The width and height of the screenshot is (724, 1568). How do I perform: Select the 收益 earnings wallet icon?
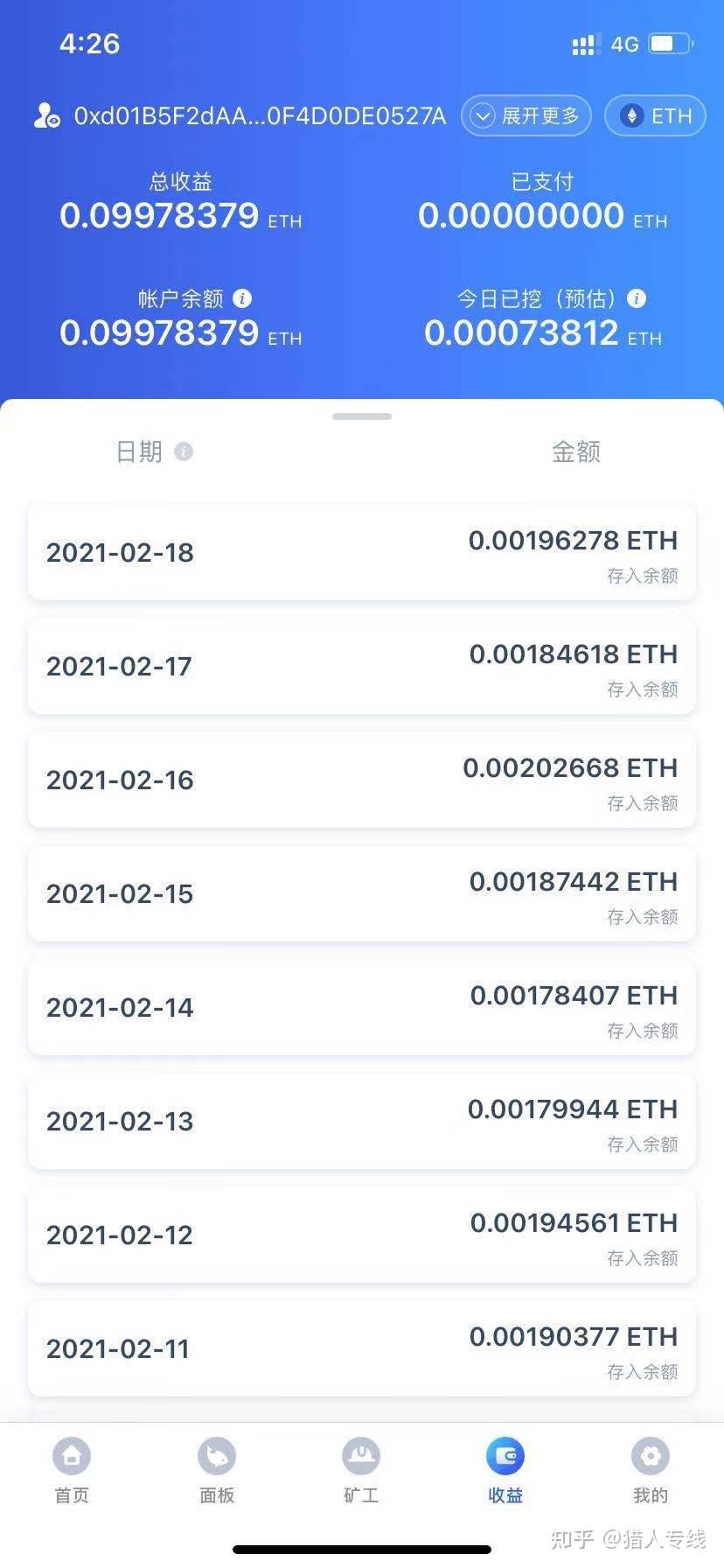505,1456
